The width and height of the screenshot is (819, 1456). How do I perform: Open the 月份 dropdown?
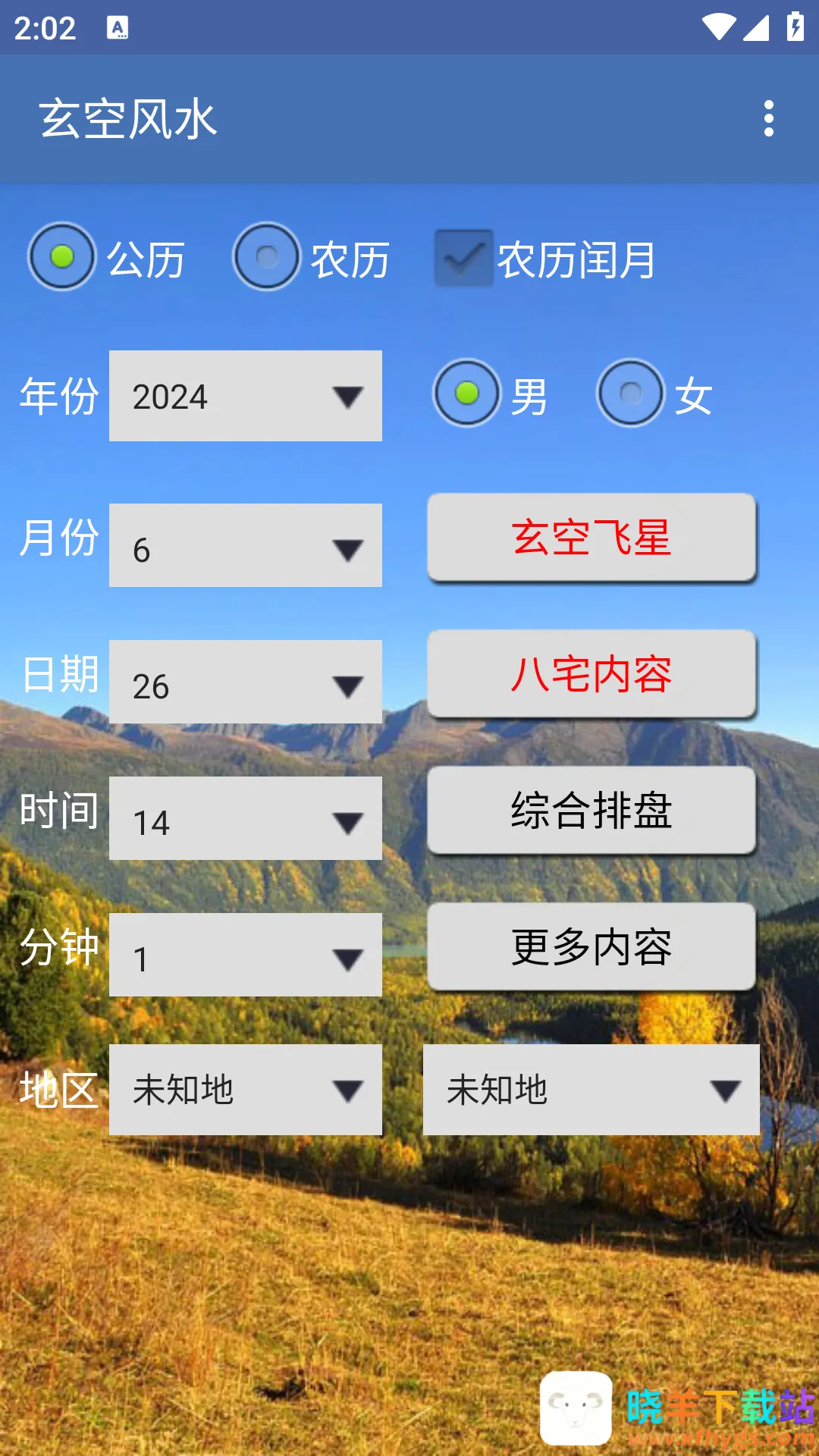click(246, 546)
